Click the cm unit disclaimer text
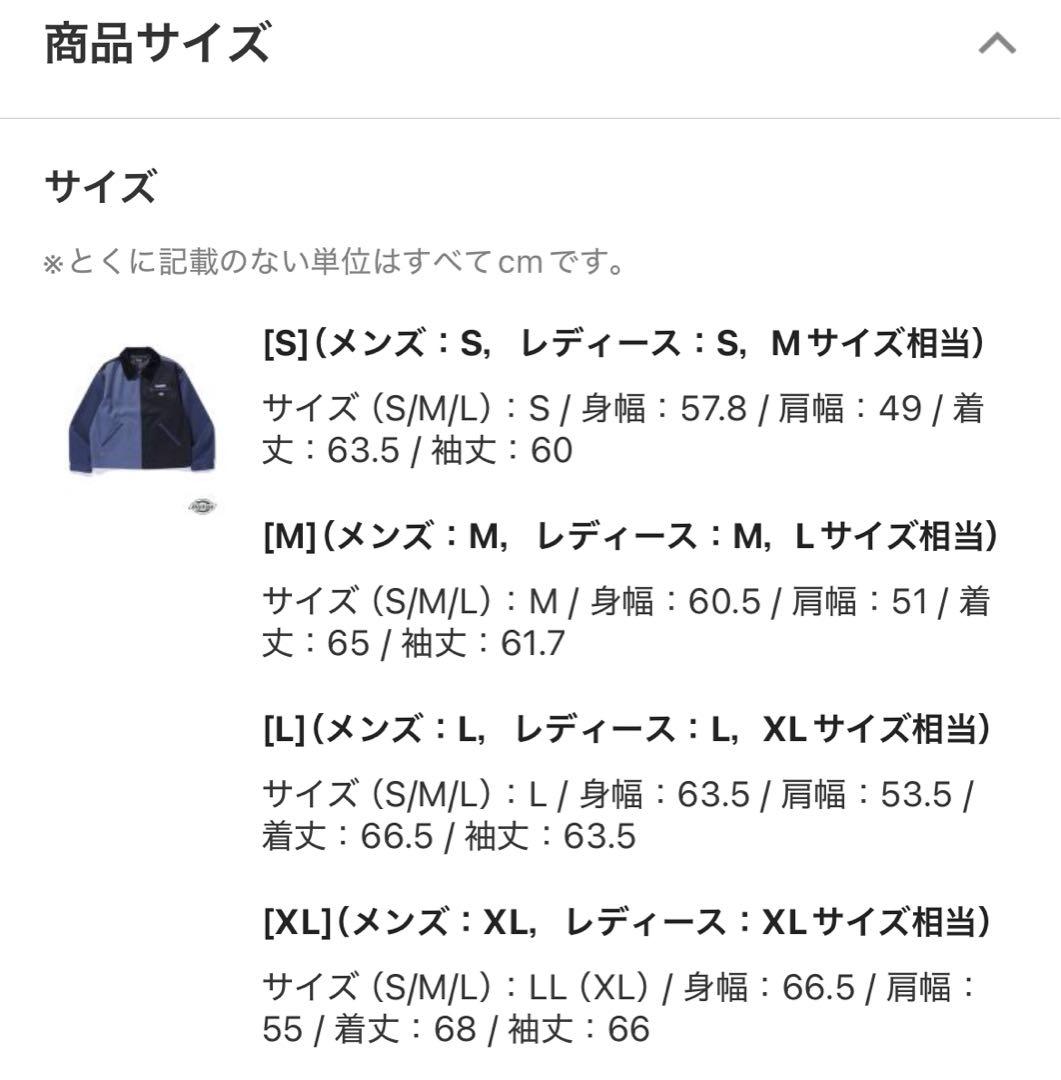The width and height of the screenshot is (1061, 1080). click(x=335, y=263)
